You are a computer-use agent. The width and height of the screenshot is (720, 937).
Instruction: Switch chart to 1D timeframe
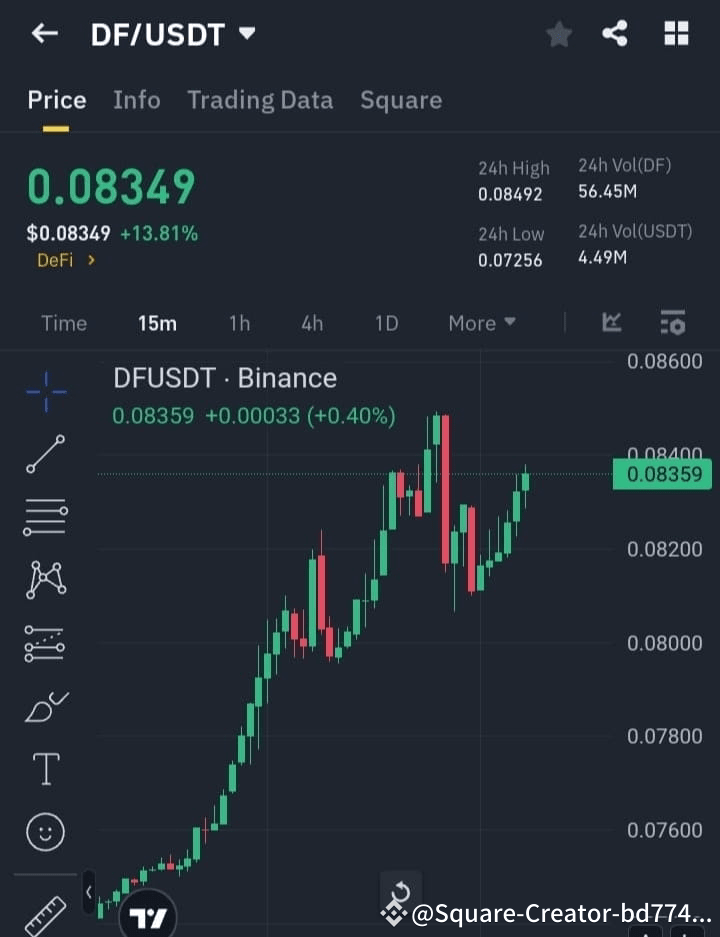click(386, 322)
